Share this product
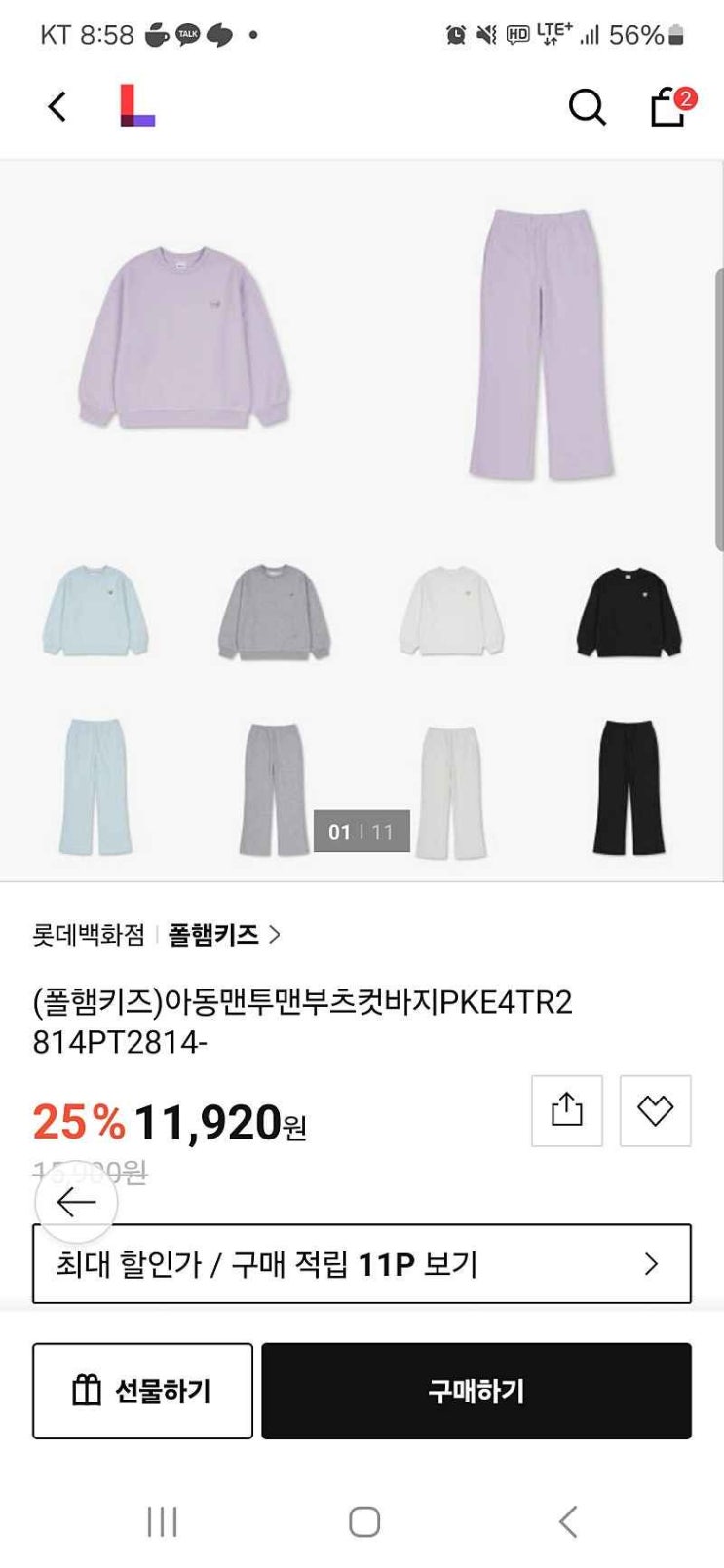 567,1110
